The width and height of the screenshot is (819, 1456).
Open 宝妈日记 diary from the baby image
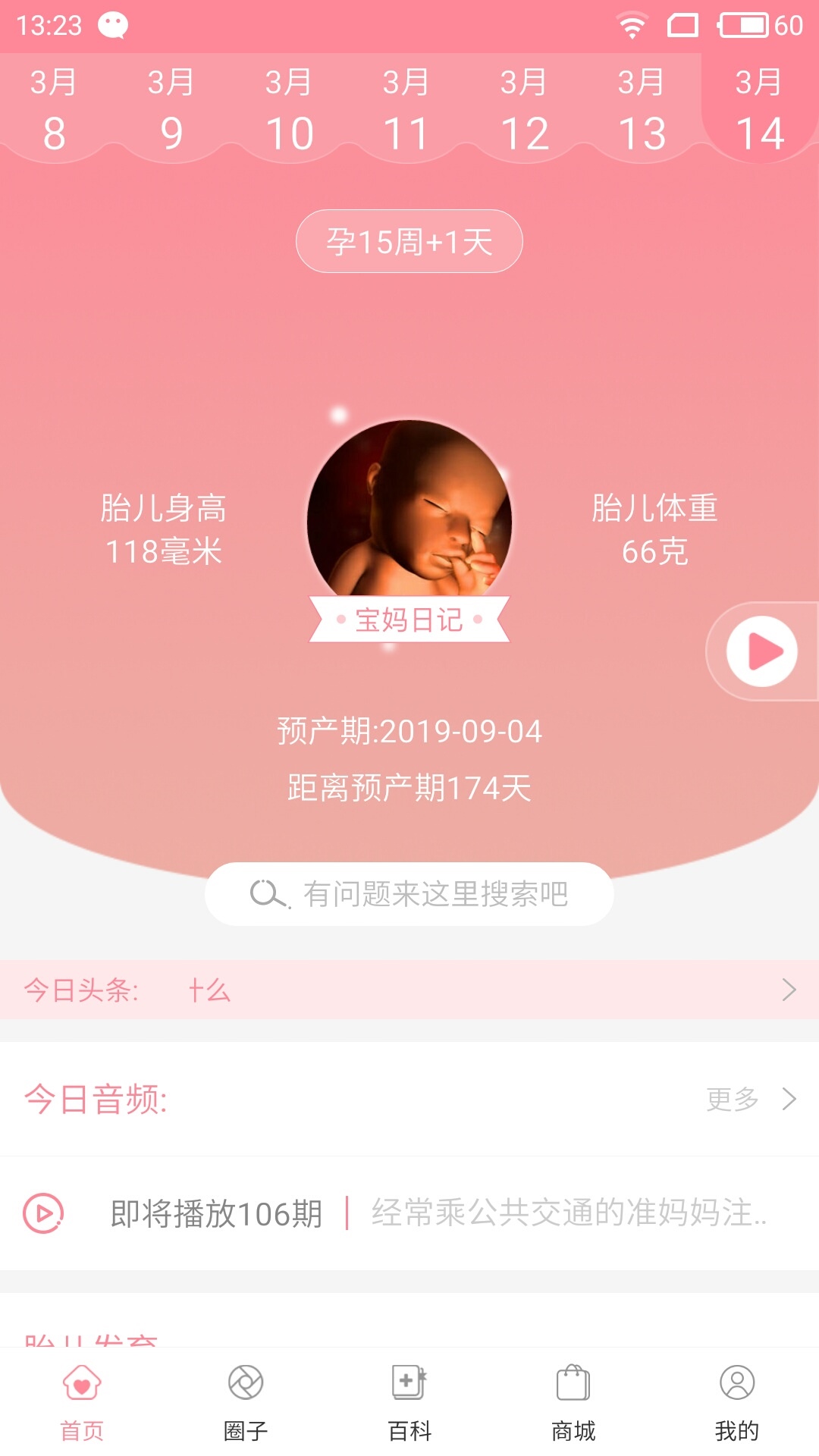pos(409,620)
